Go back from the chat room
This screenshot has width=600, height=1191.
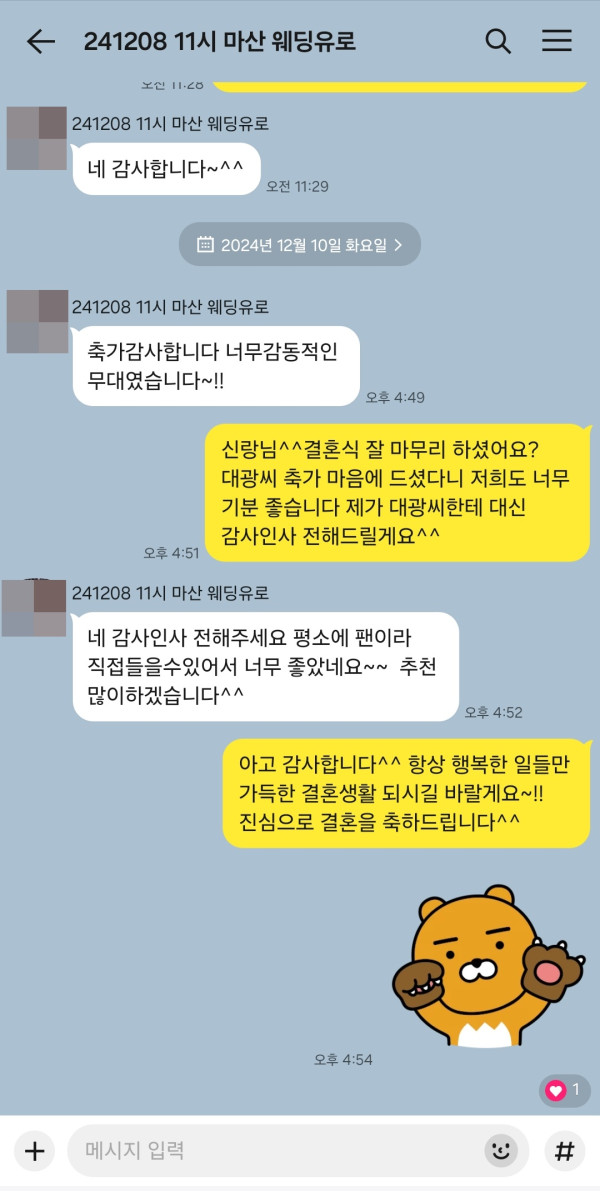[x=40, y=41]
